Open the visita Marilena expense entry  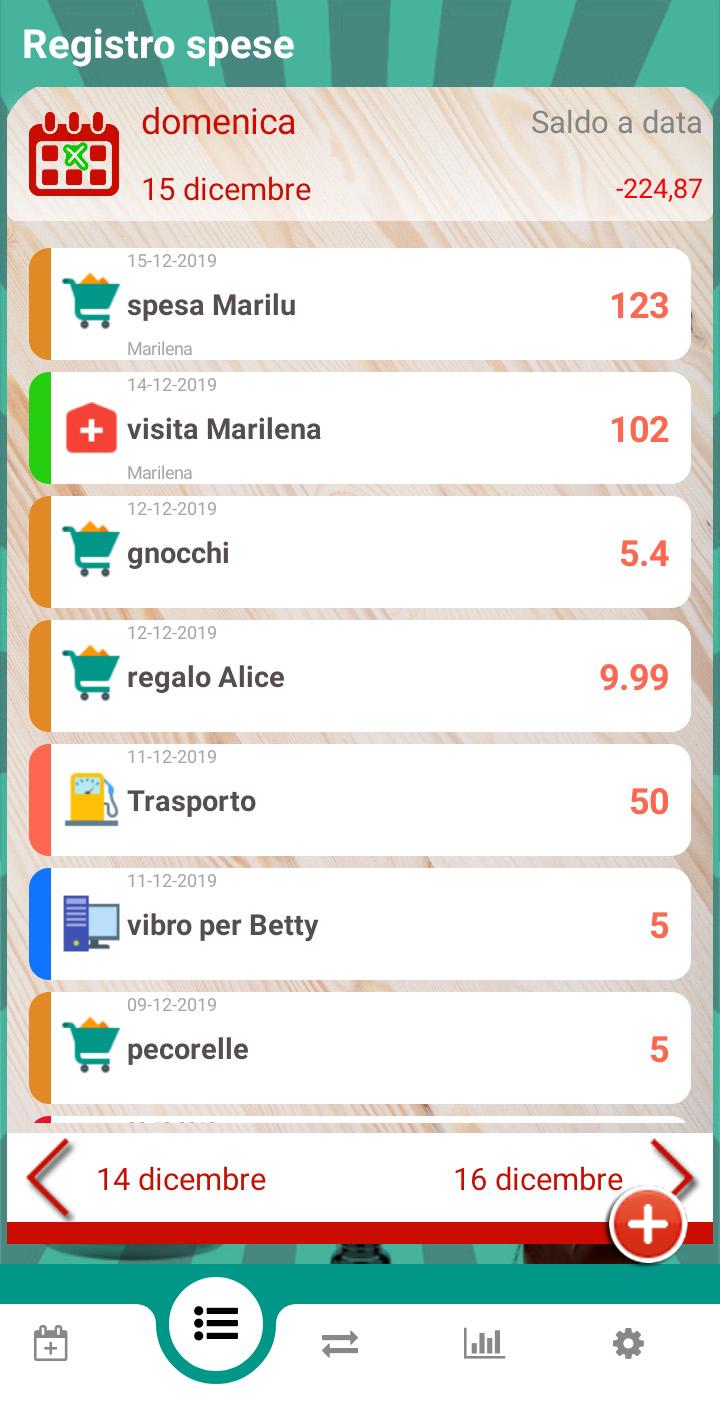[360, 428]
